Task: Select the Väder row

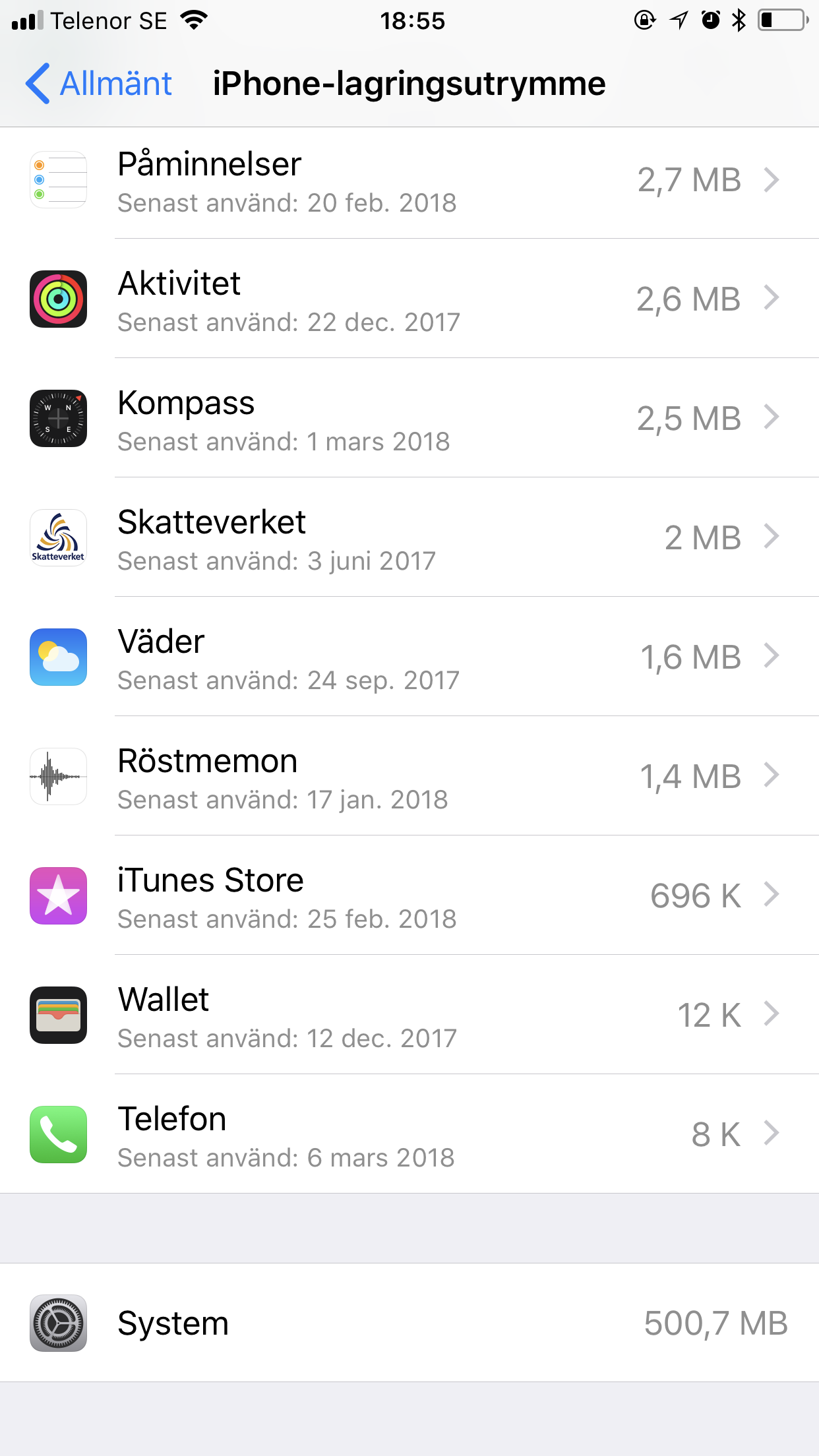Action: (409, 657)
